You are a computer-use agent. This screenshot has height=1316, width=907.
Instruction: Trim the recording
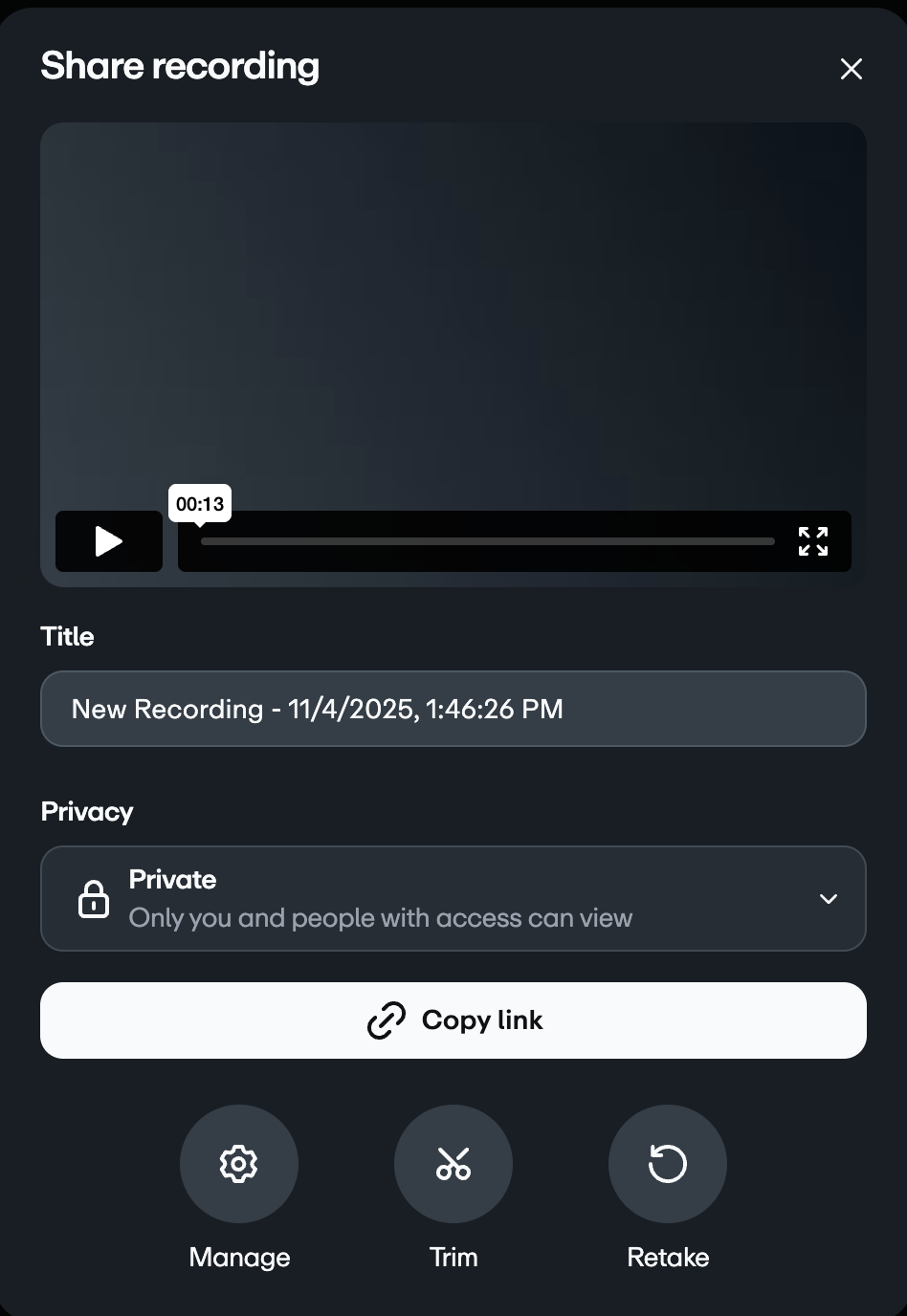coord(453,1164)
